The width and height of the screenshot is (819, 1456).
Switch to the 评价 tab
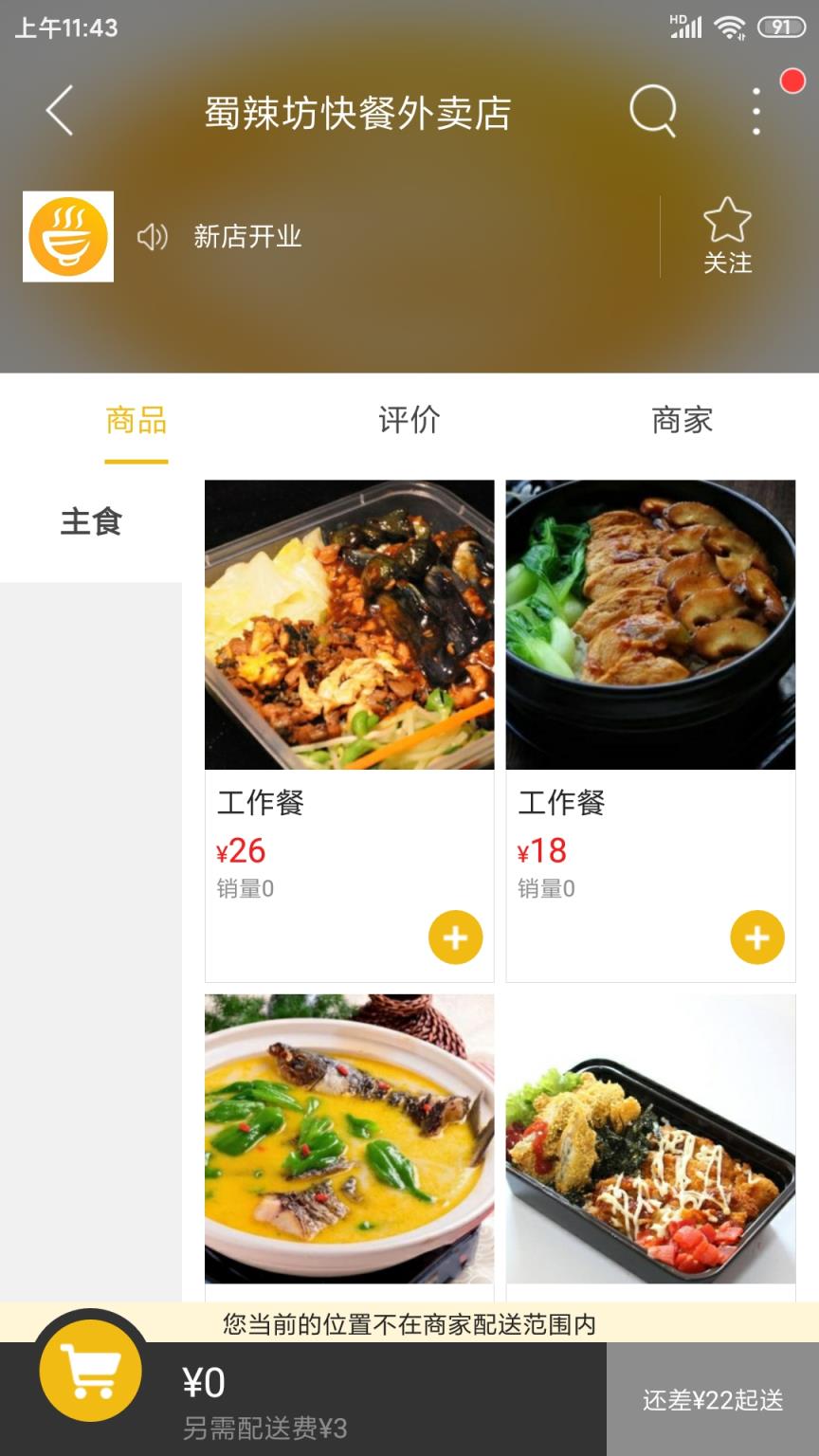[408, 421]
